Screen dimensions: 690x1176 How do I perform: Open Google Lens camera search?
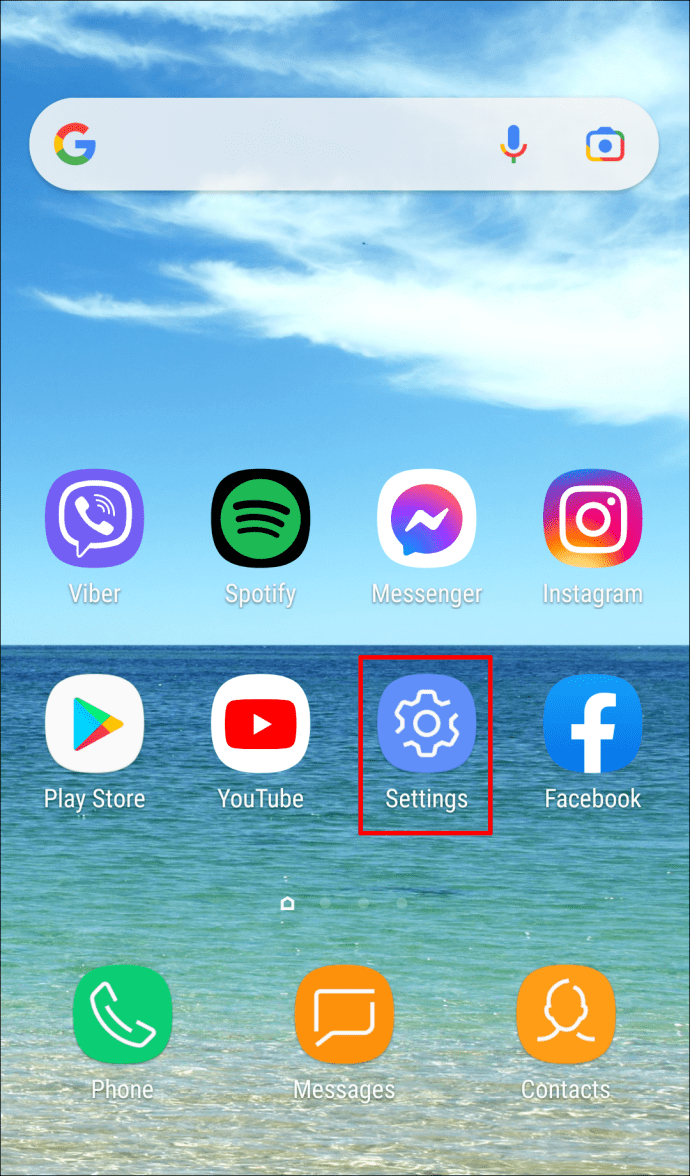tap(604, 144)
